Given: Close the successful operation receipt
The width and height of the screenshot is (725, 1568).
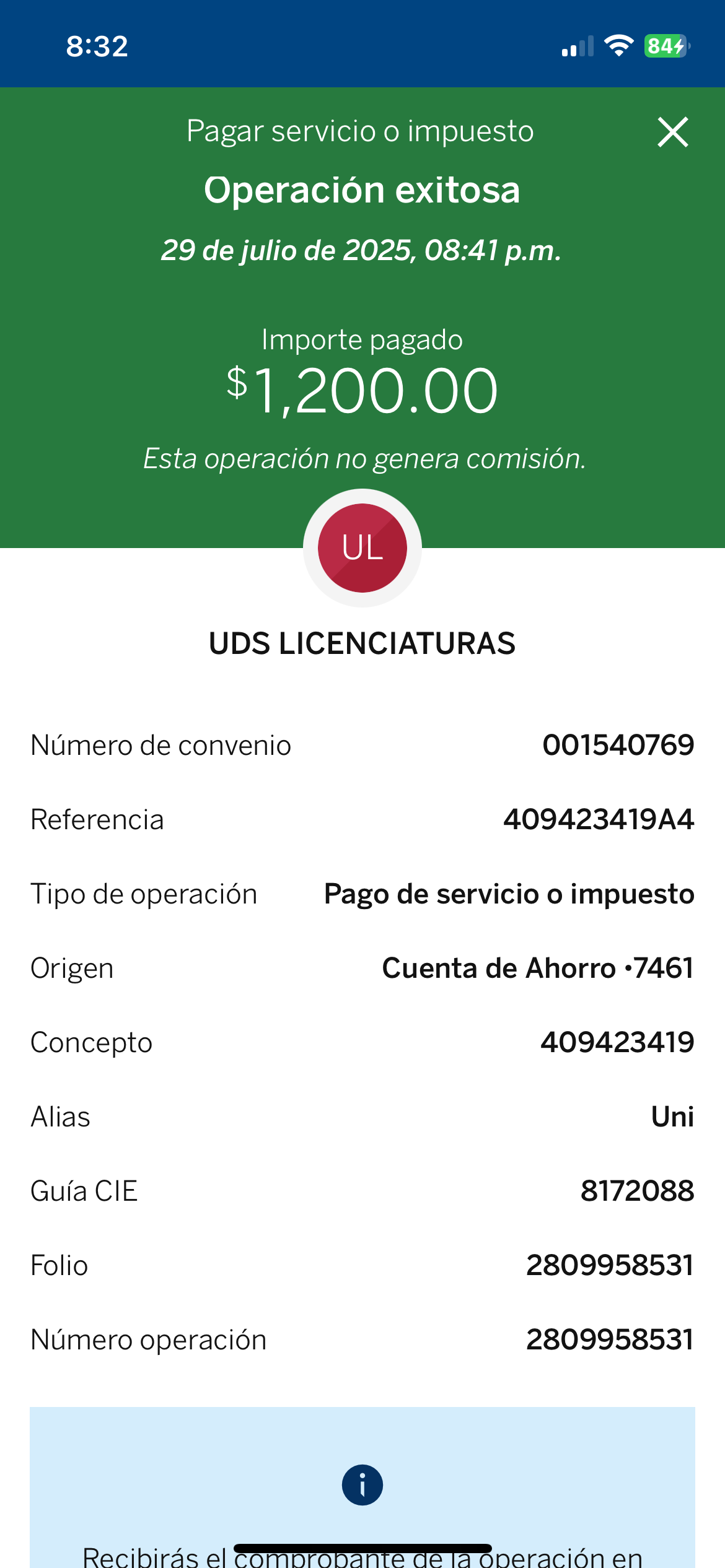Looking at the screenshot, I should [x=673, y=132].
